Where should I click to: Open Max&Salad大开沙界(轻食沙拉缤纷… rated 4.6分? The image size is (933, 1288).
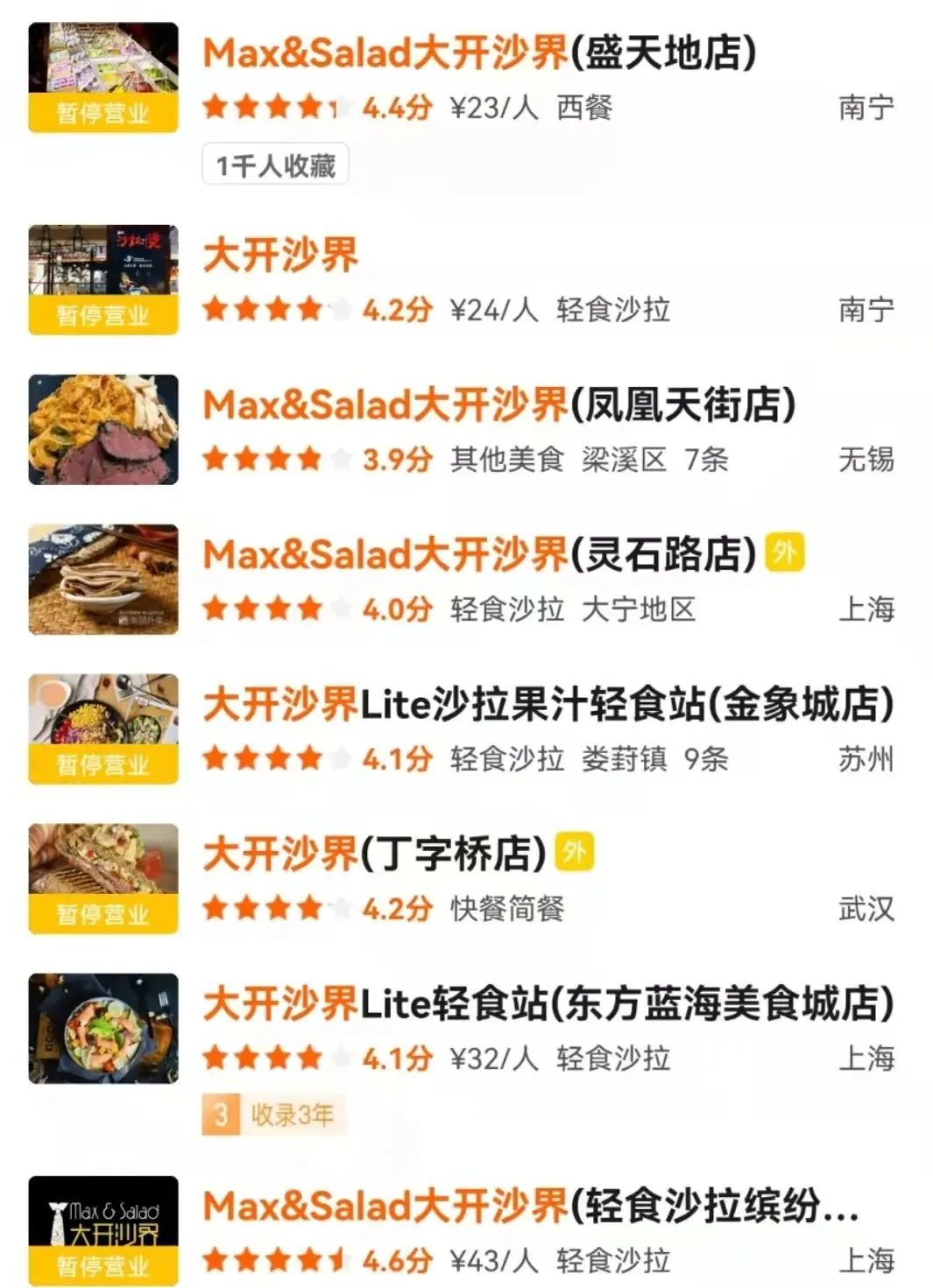(530, 1207)
